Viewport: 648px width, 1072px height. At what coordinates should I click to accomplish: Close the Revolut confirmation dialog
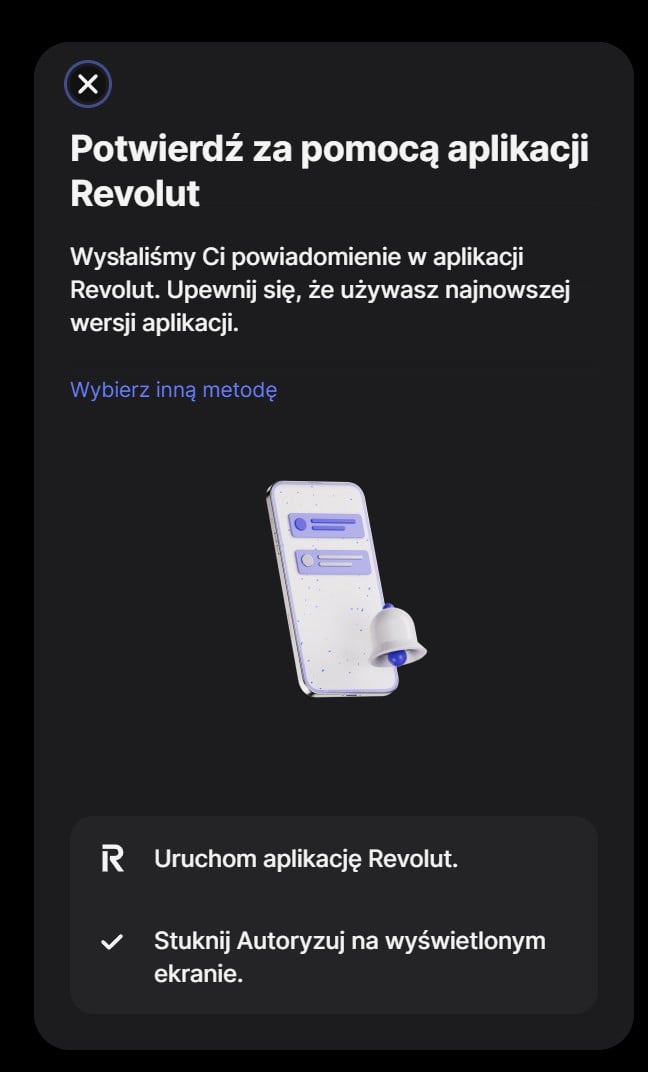pyautogui.click(x=88, y=85)
